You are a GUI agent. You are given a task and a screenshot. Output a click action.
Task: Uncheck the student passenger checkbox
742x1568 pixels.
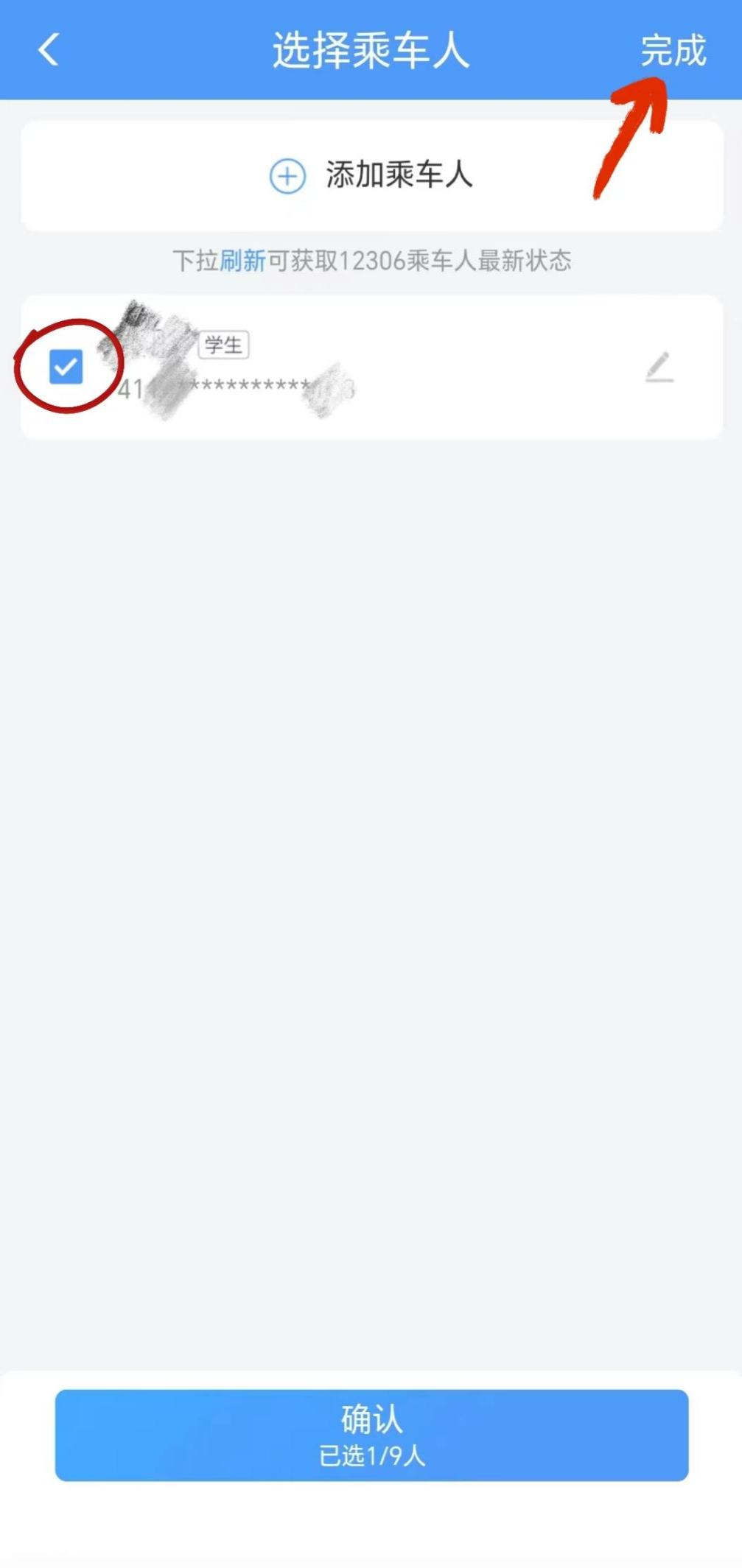pyautogui.click(x=66, y=367)
